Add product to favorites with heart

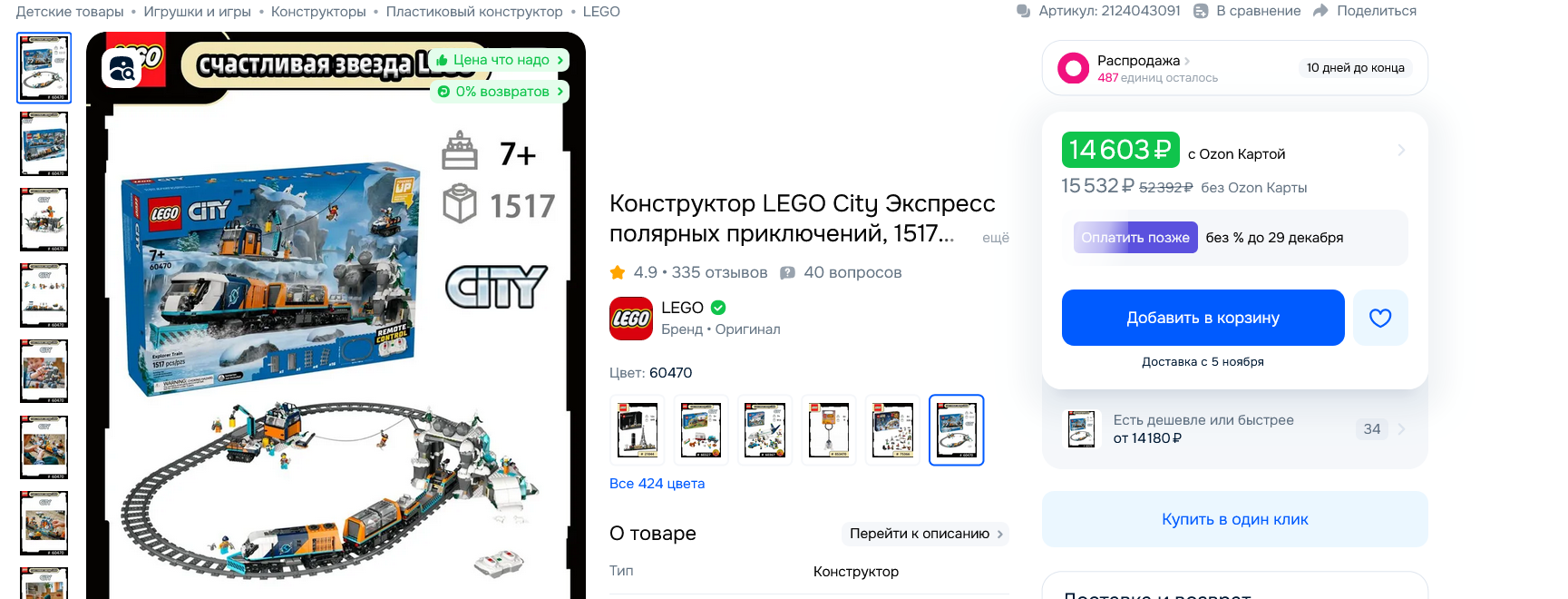[x=1379, y=318]
